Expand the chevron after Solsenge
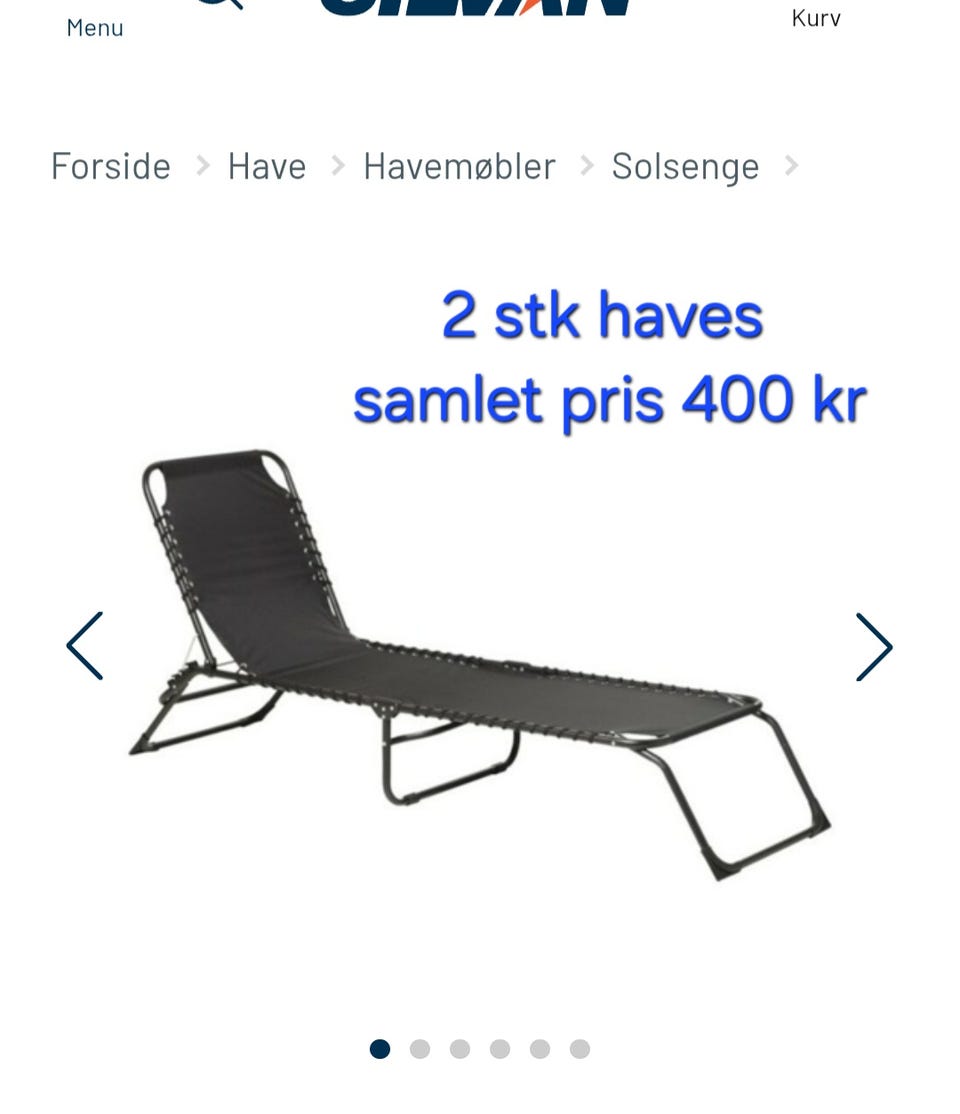This screenshot has width=960, height=1114. click(x=791, y=166)
